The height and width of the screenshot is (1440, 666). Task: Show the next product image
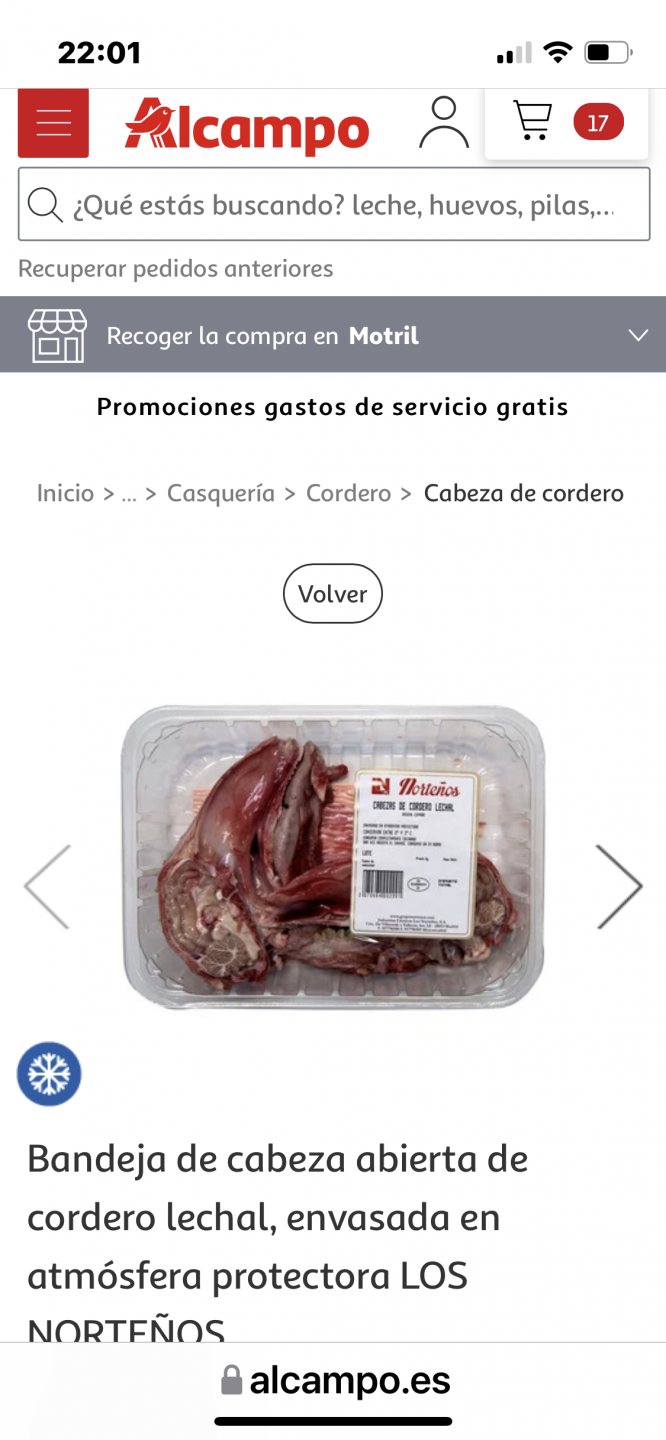[x=618, y=886]
